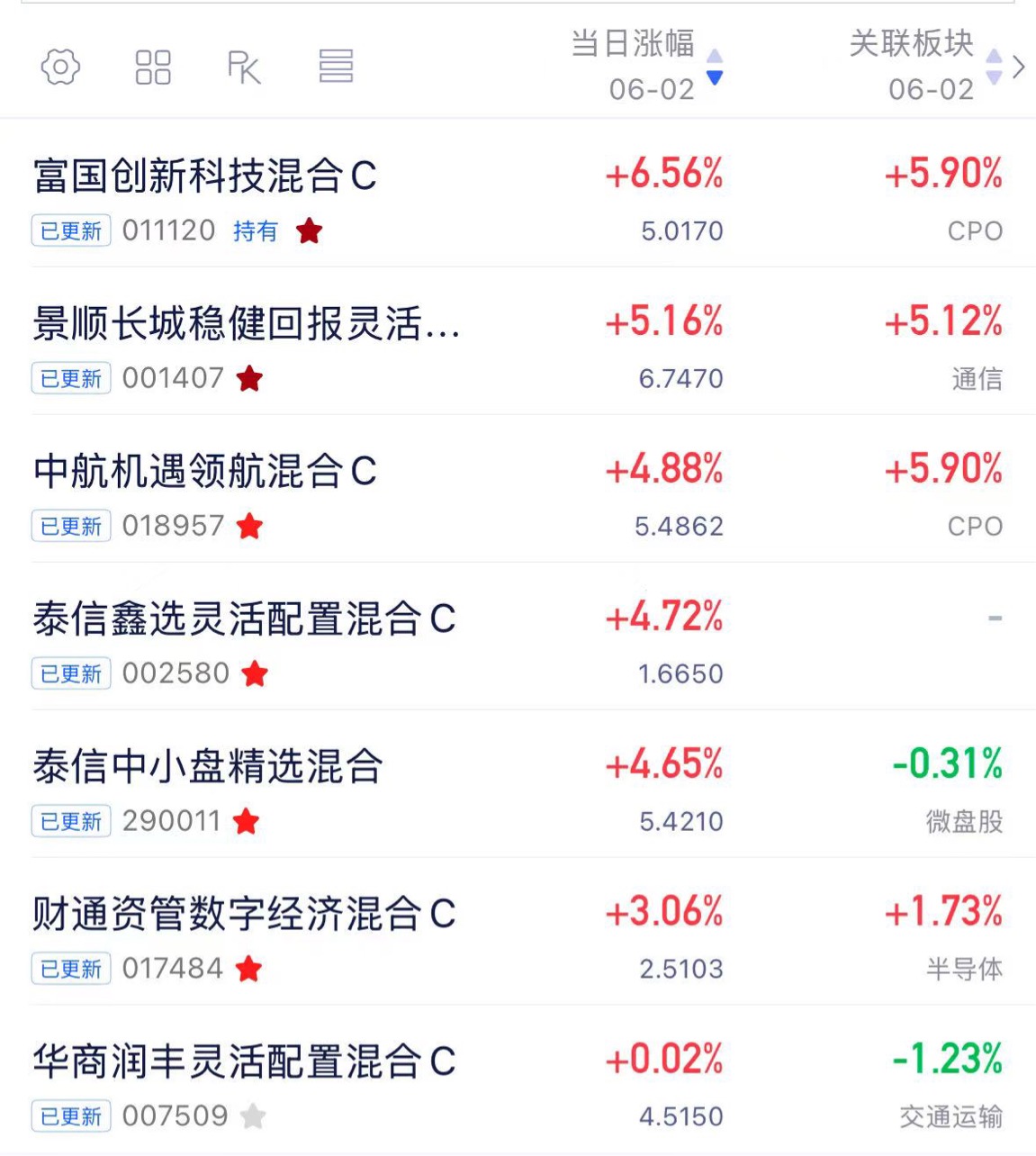Image resolution: width=1036 pixels, height=1156 pixels.
Task: Sort by 当日涨幅 column
Action: coord(647,66)
